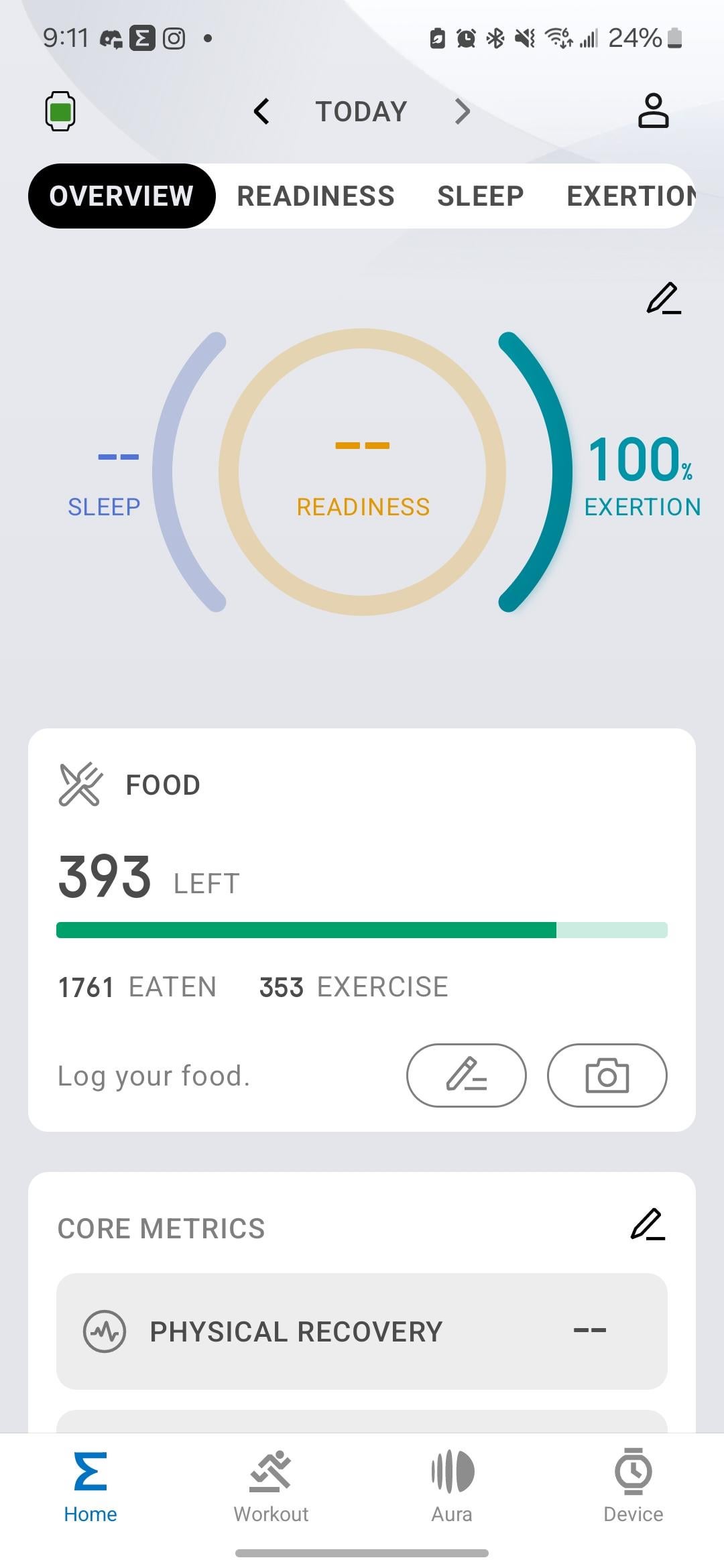Screen dimensions: 724x1568
Task: Open the Physical Recovery metric
Action: click(x=362, y=1331)
